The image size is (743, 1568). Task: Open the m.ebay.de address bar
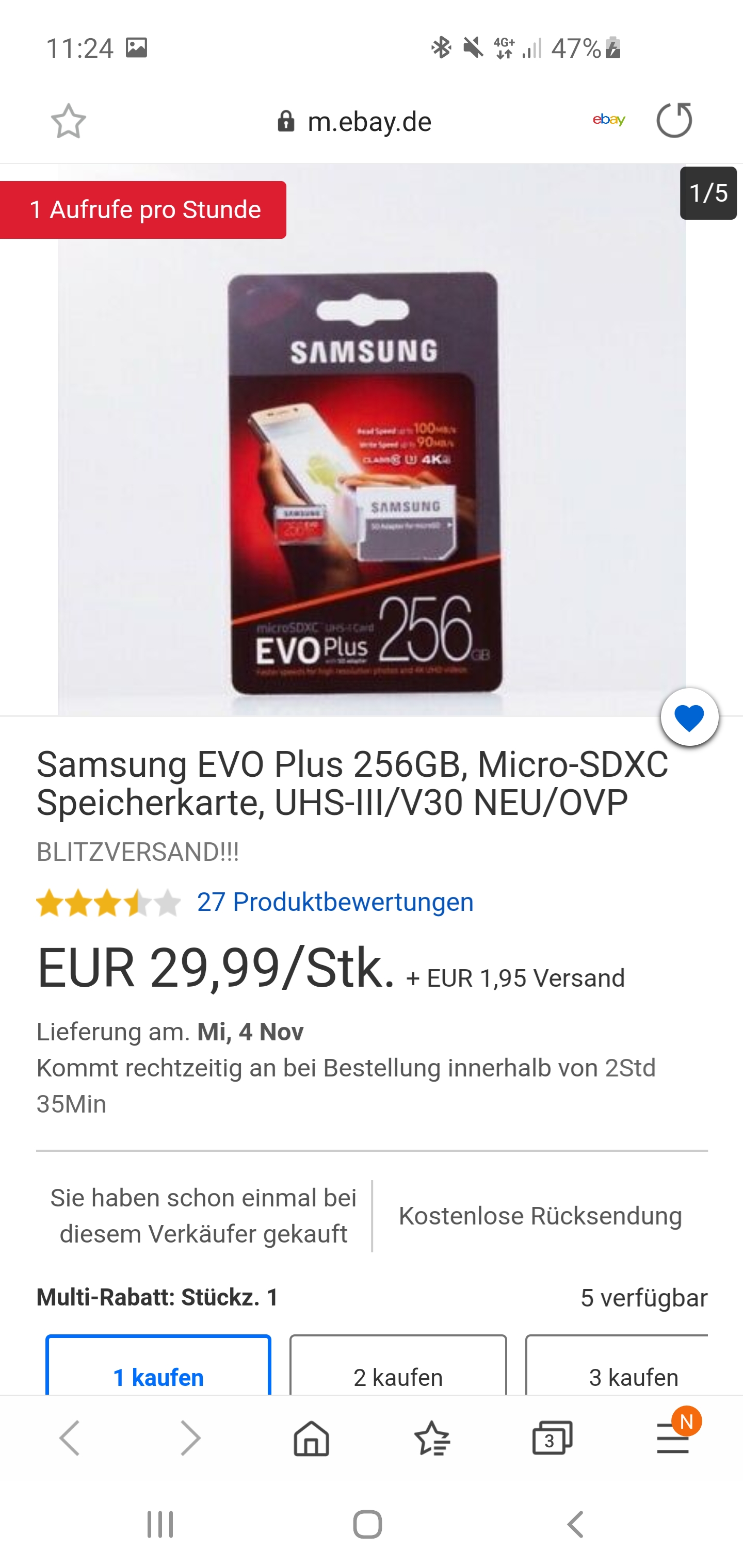369,122
